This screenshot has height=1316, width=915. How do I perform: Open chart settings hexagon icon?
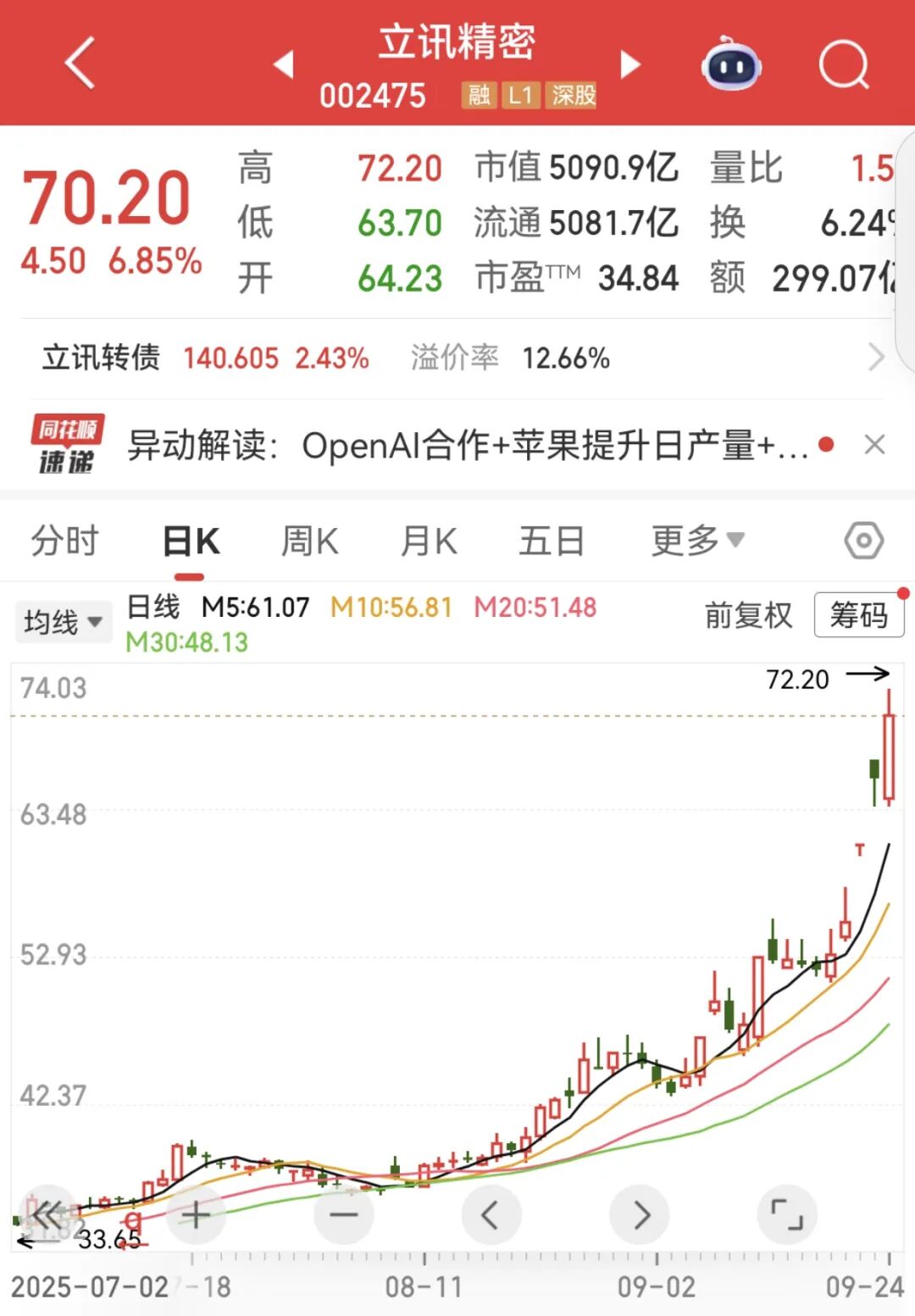pos(863,540)
